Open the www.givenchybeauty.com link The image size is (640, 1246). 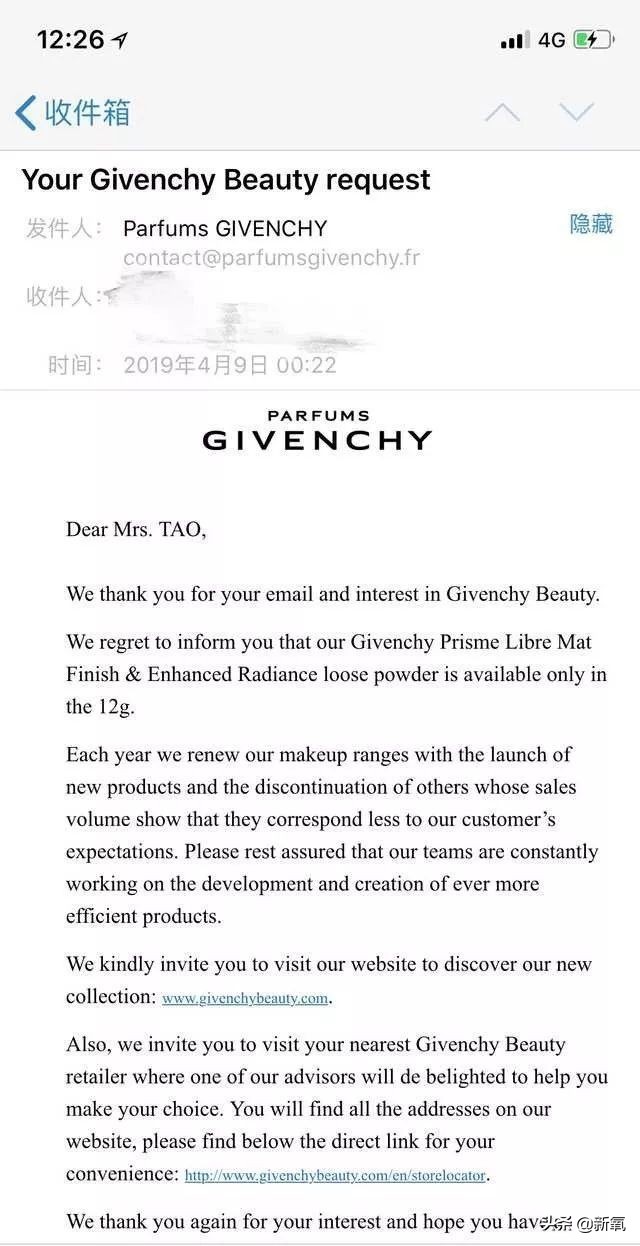point(245,998)
